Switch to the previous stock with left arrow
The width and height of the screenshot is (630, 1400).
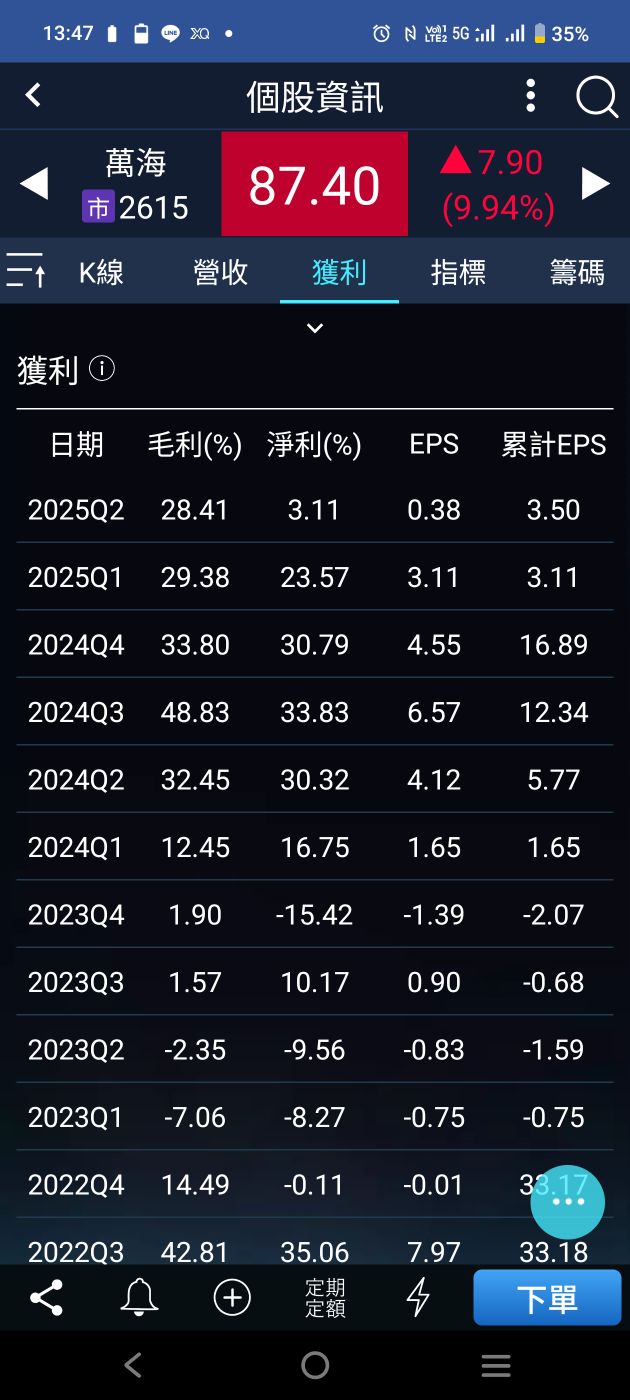click(x=34, y=184)
